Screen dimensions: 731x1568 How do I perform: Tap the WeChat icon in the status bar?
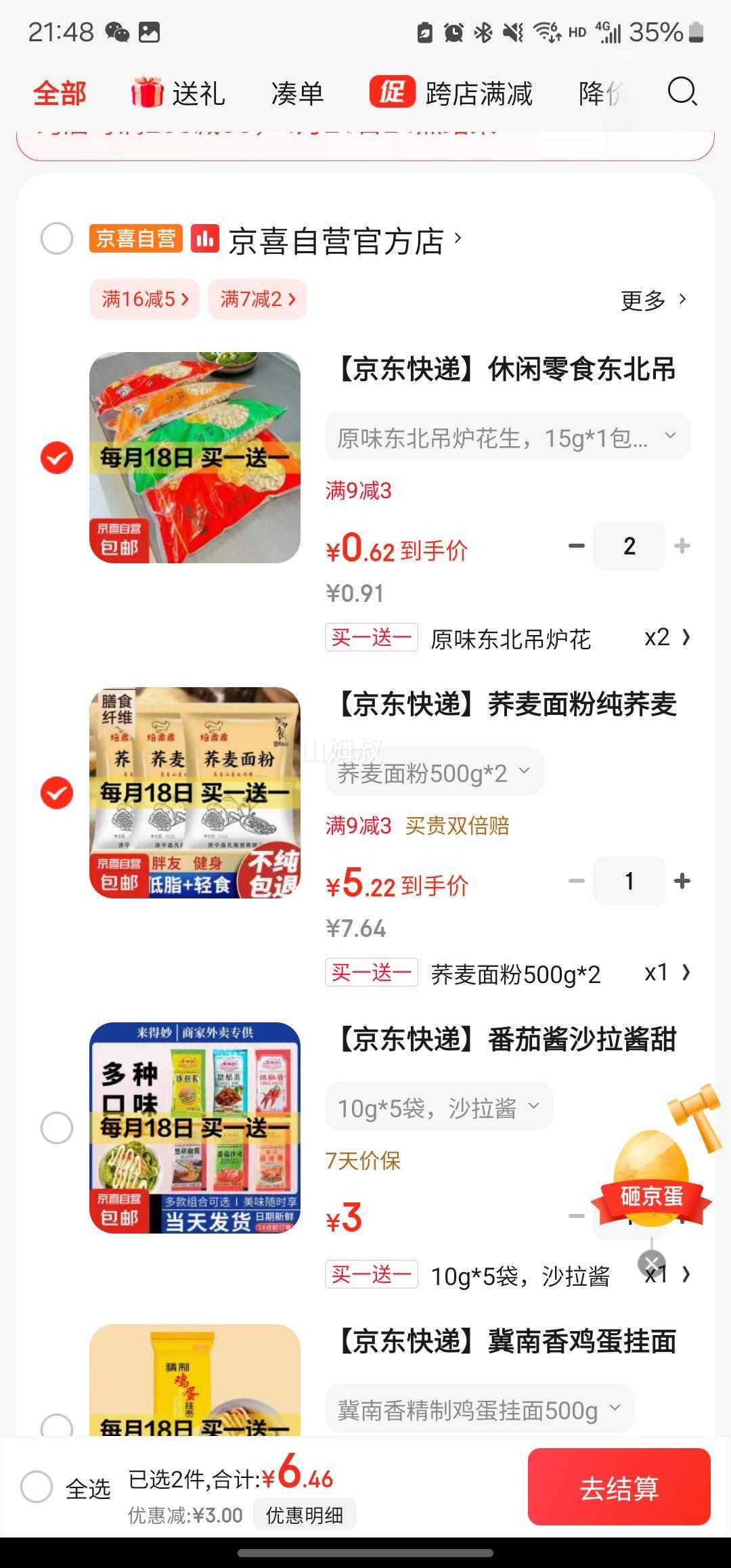coord(115,32)
